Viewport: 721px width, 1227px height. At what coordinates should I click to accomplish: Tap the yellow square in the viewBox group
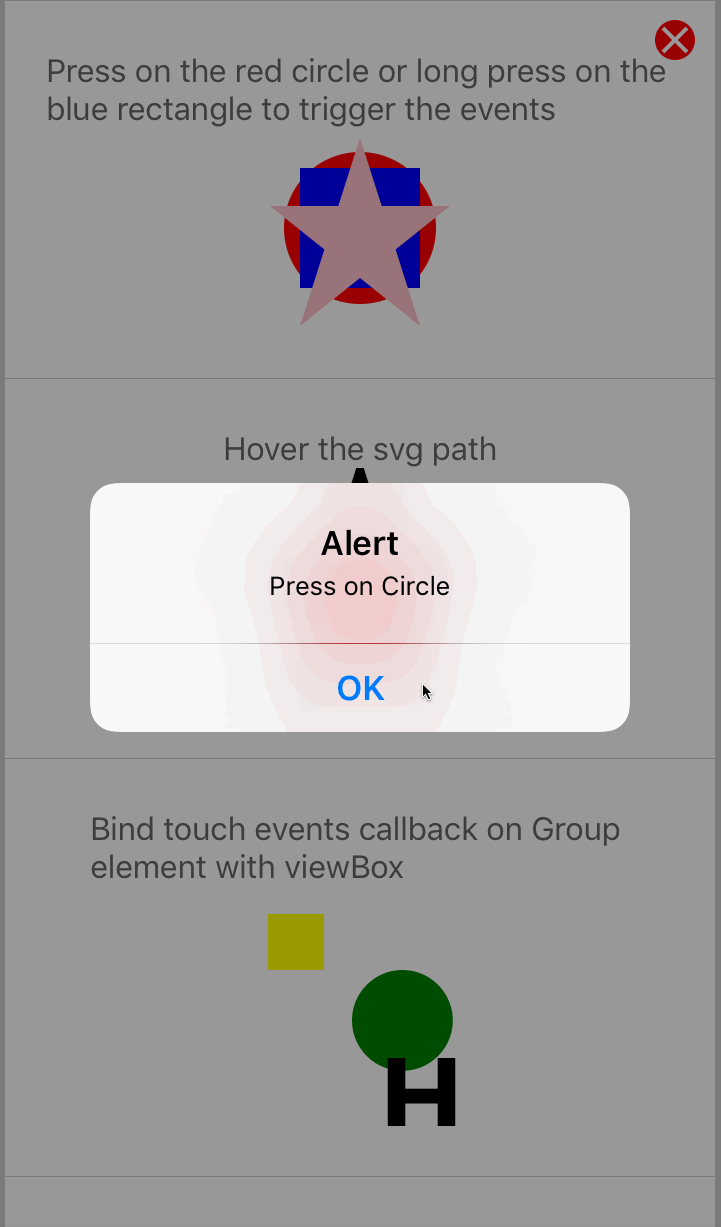click(x=296, y=941)
